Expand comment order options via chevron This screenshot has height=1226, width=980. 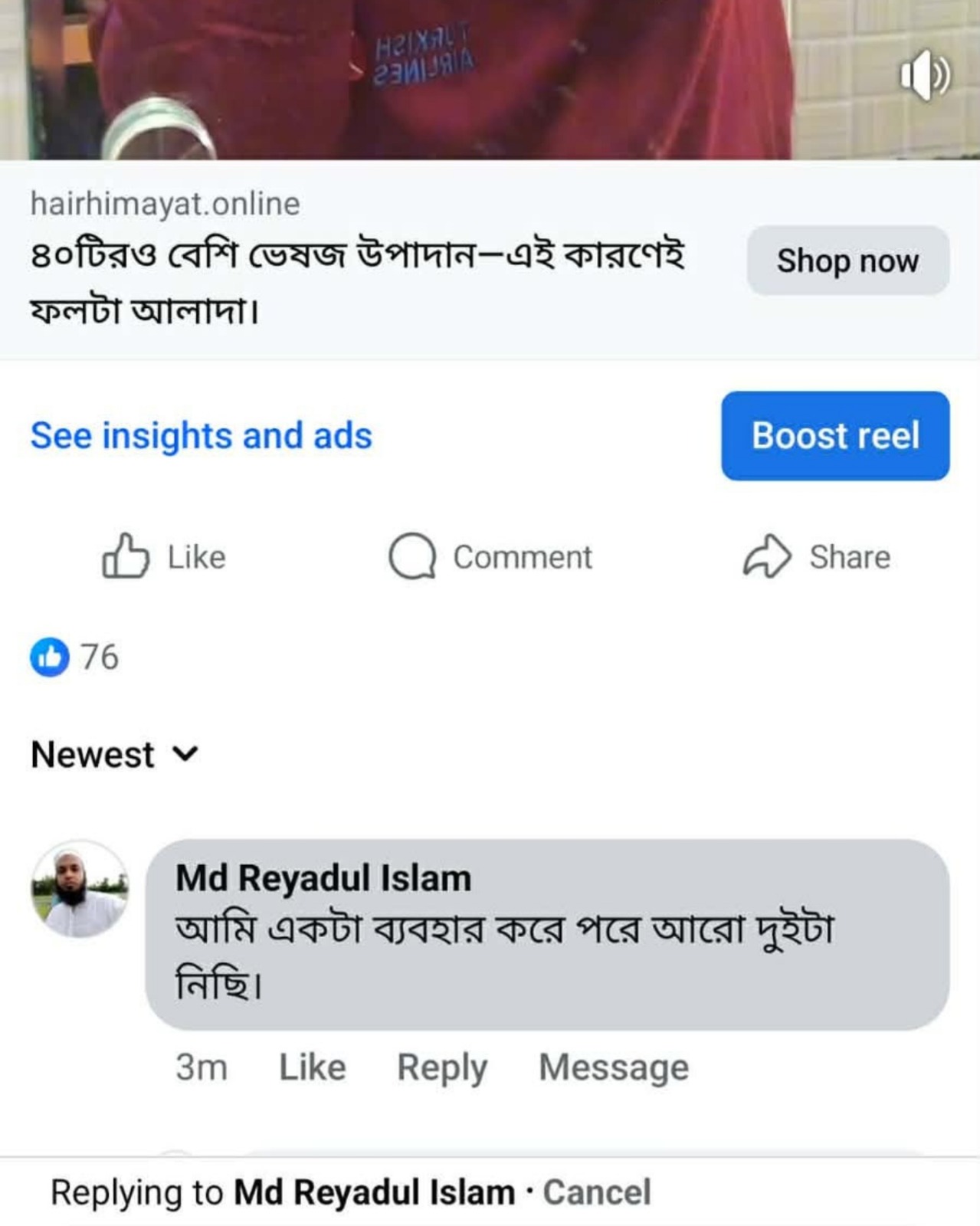pos(184,755)
